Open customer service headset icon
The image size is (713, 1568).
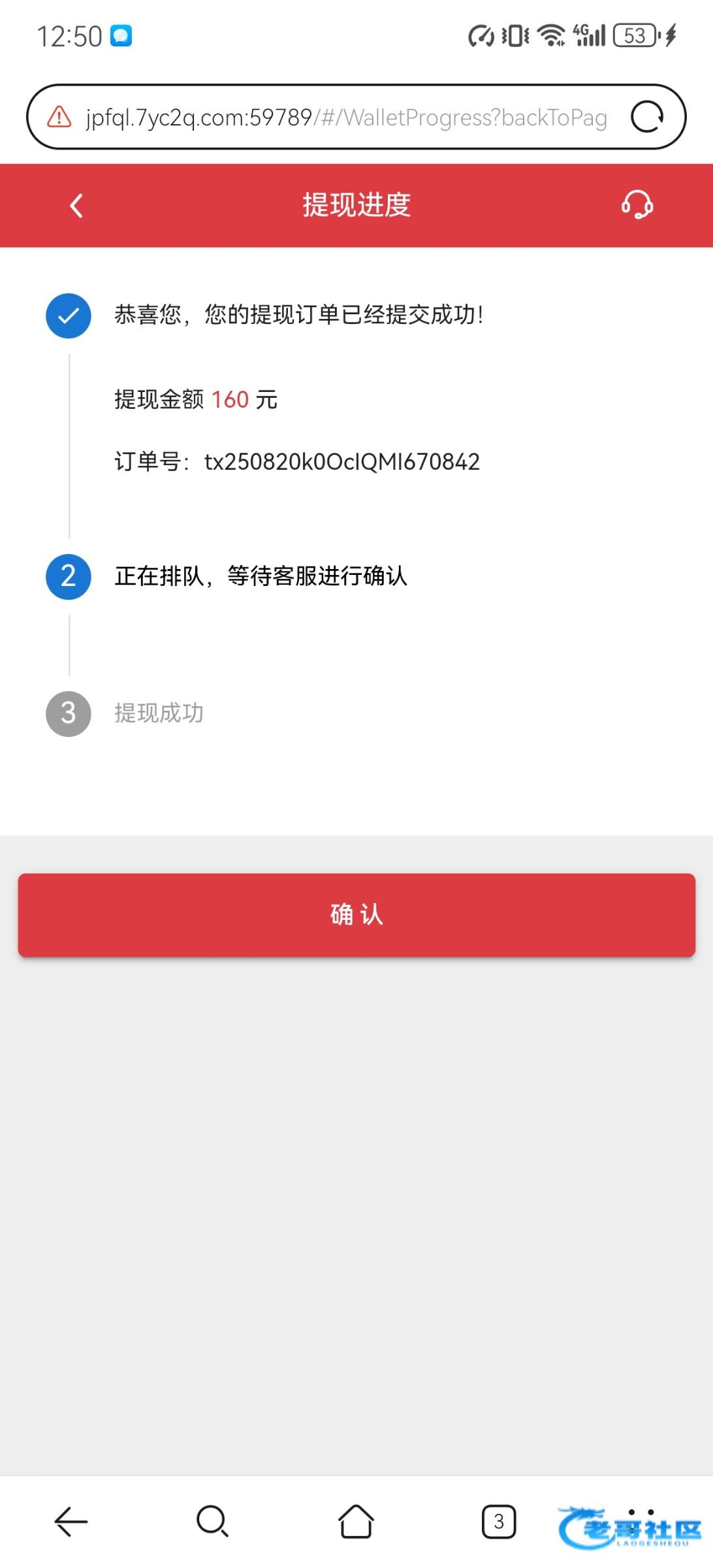(637, 205)
